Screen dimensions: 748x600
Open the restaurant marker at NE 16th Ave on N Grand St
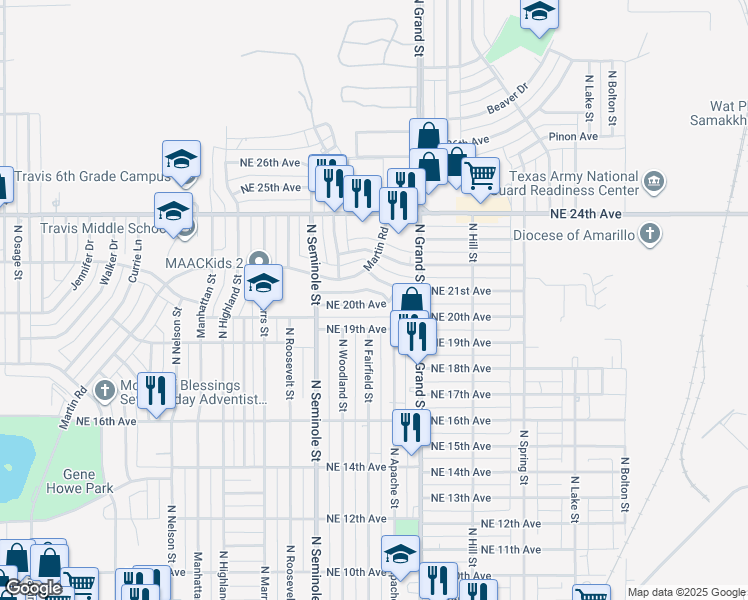click(x=411, y=428)
